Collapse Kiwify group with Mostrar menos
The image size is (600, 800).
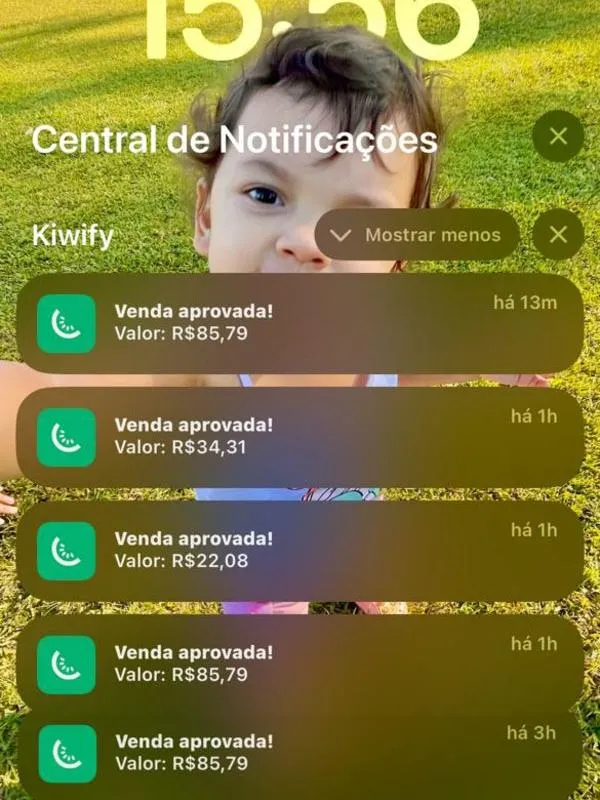click(x=418, y=235)
